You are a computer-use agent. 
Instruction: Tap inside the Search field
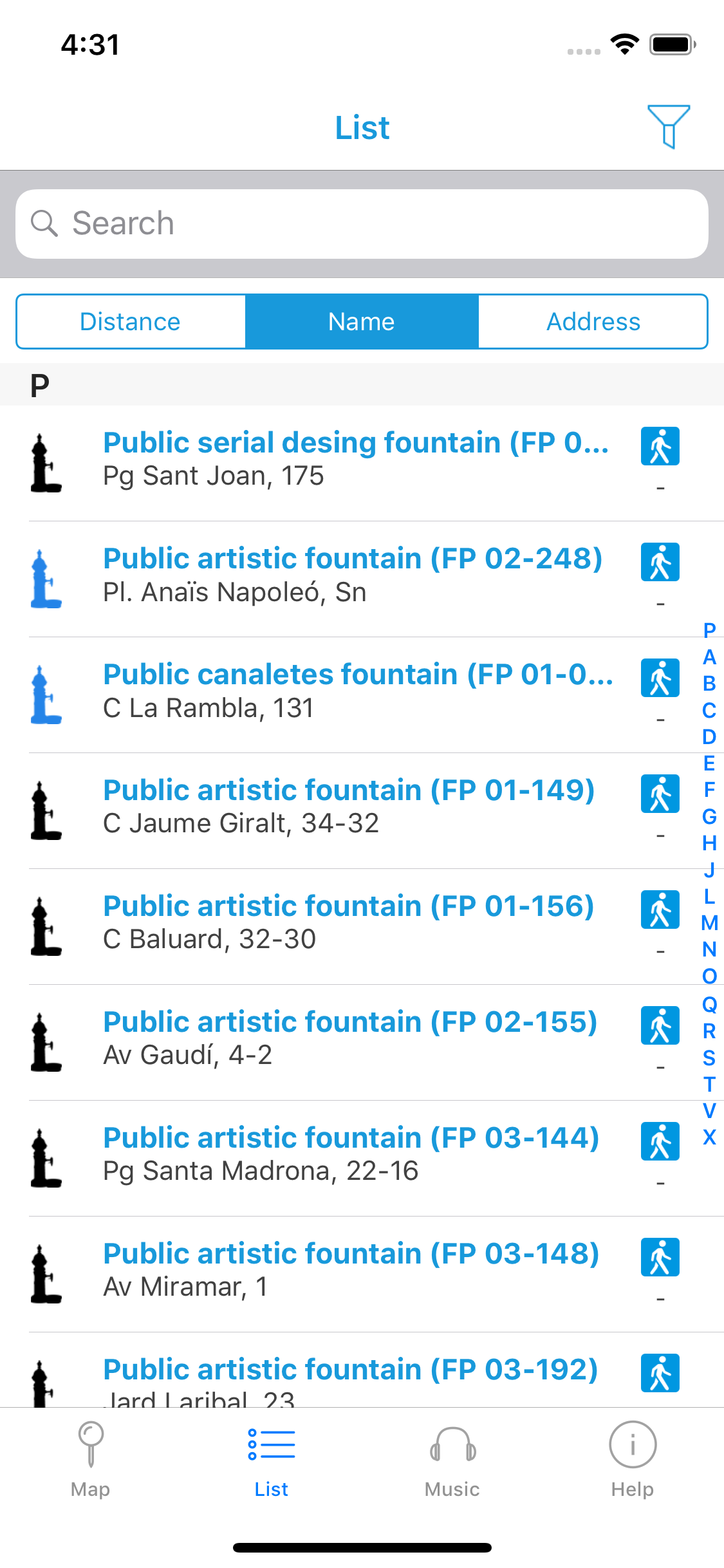362,223
